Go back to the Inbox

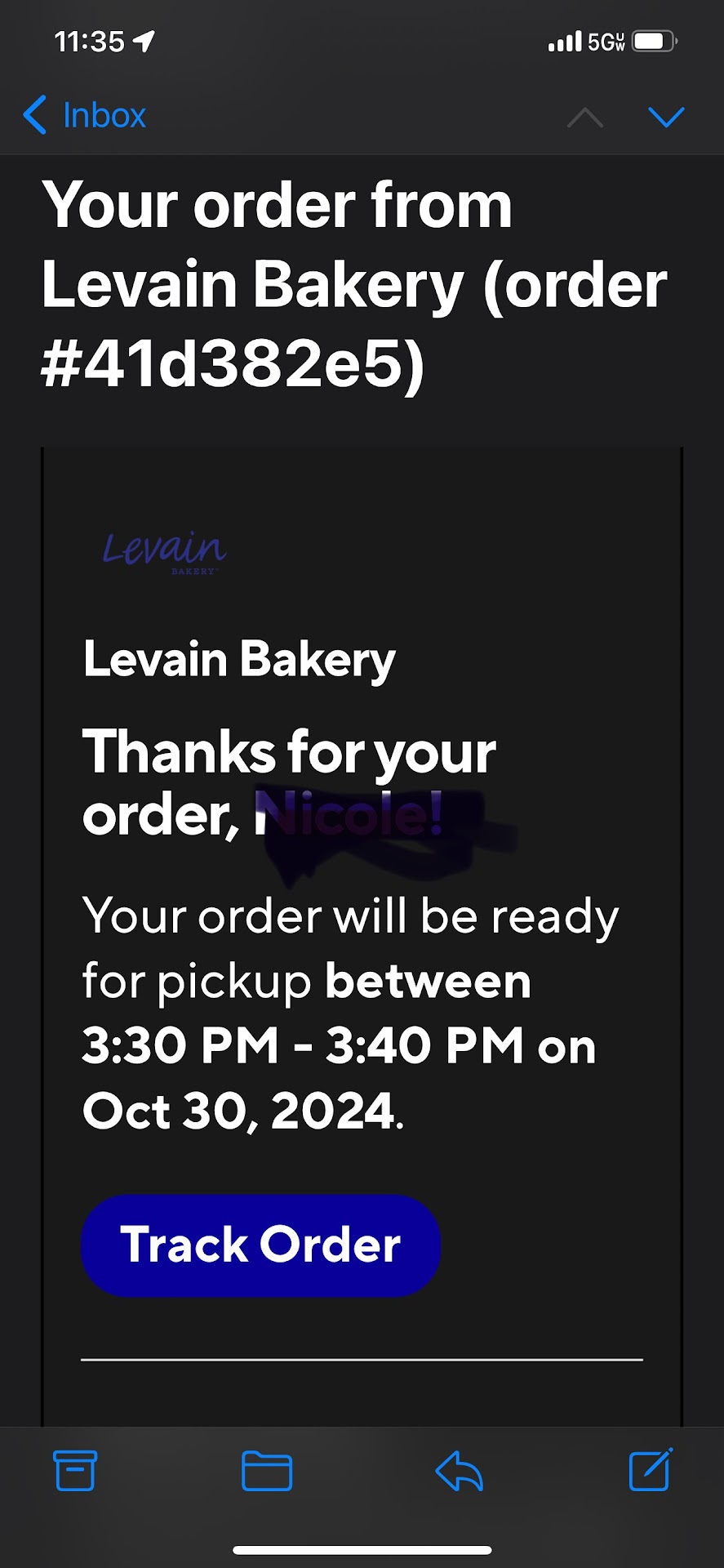[x=85, y=115]
